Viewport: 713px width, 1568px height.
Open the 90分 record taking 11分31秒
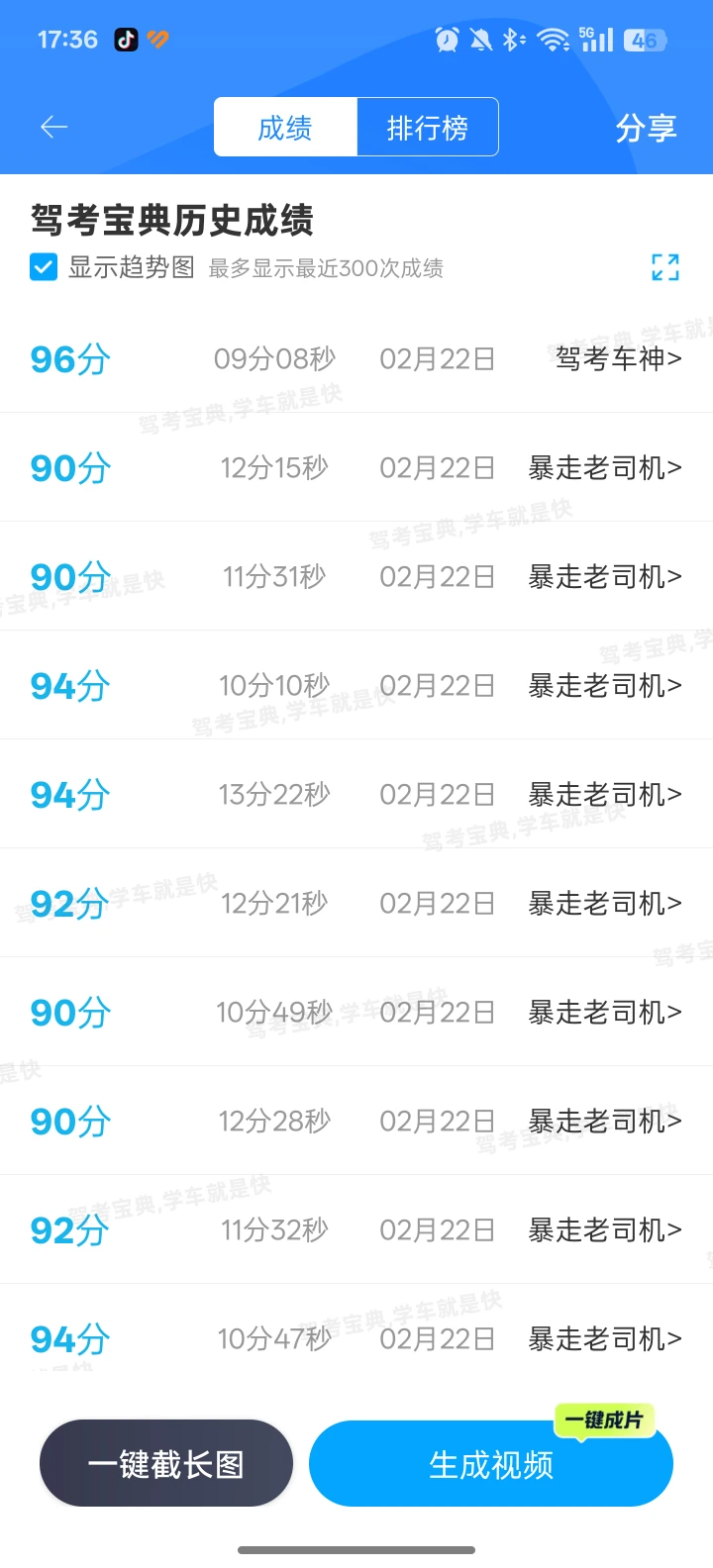(356, 576)
